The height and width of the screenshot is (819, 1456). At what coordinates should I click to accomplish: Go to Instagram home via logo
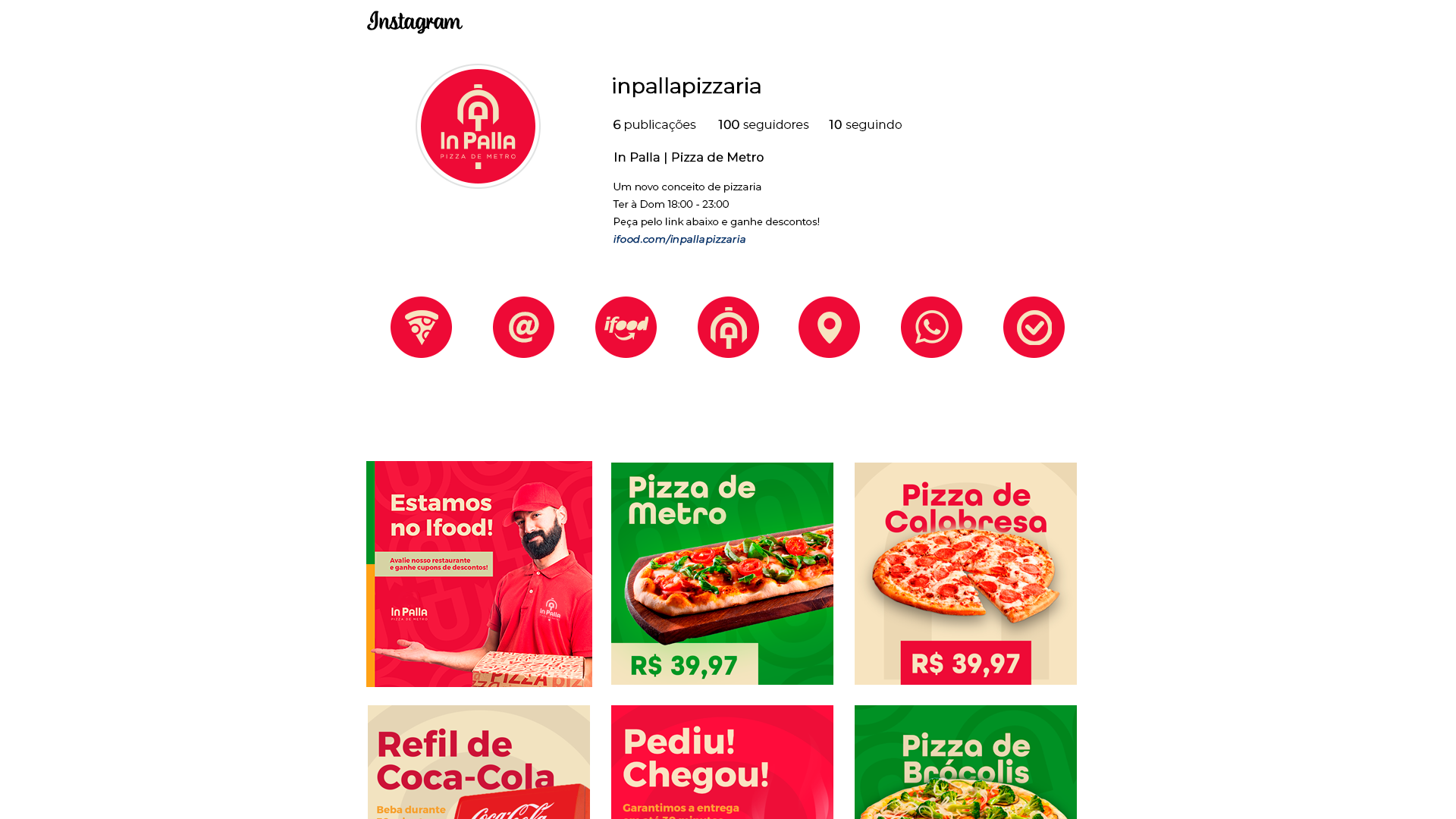[x=414, y=21]
